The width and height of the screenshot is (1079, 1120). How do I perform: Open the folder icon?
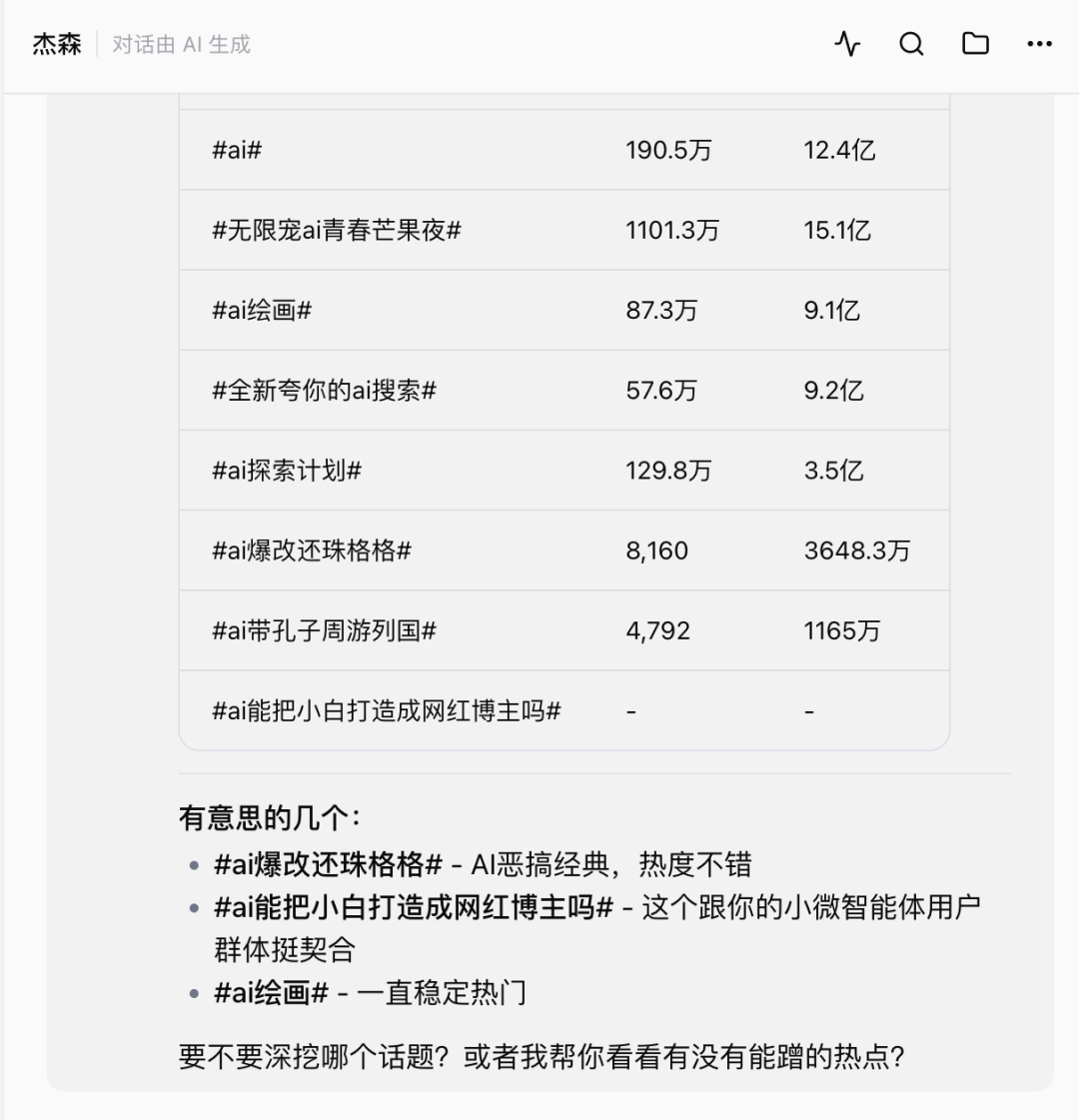pos(975,44)
